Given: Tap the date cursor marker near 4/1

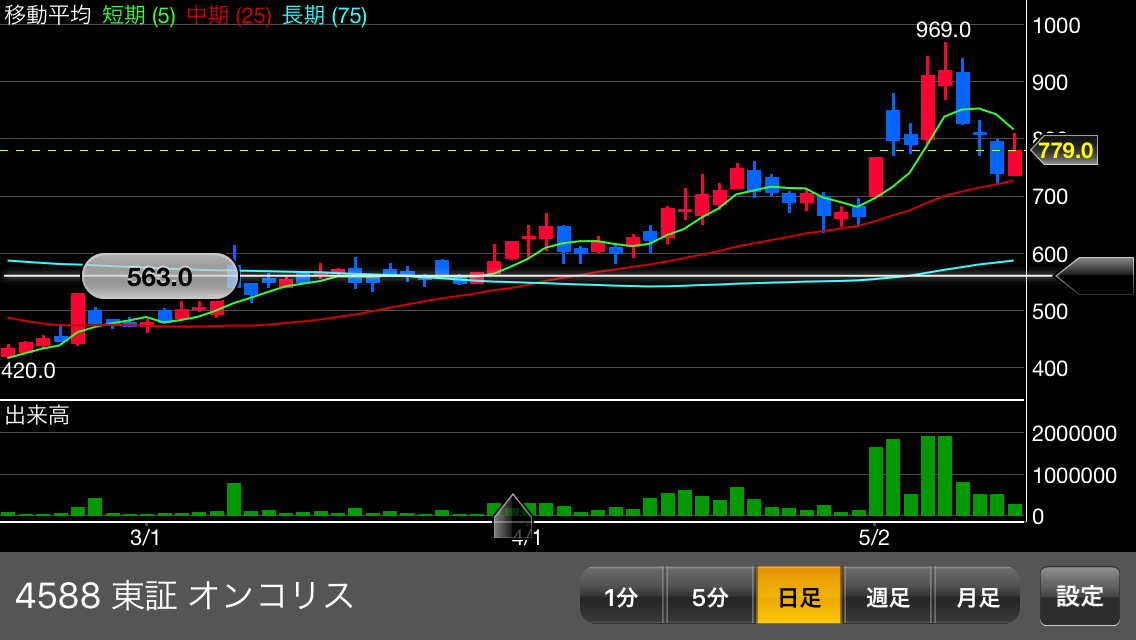Looking at the screenshot, I should [x=513, y=517].
